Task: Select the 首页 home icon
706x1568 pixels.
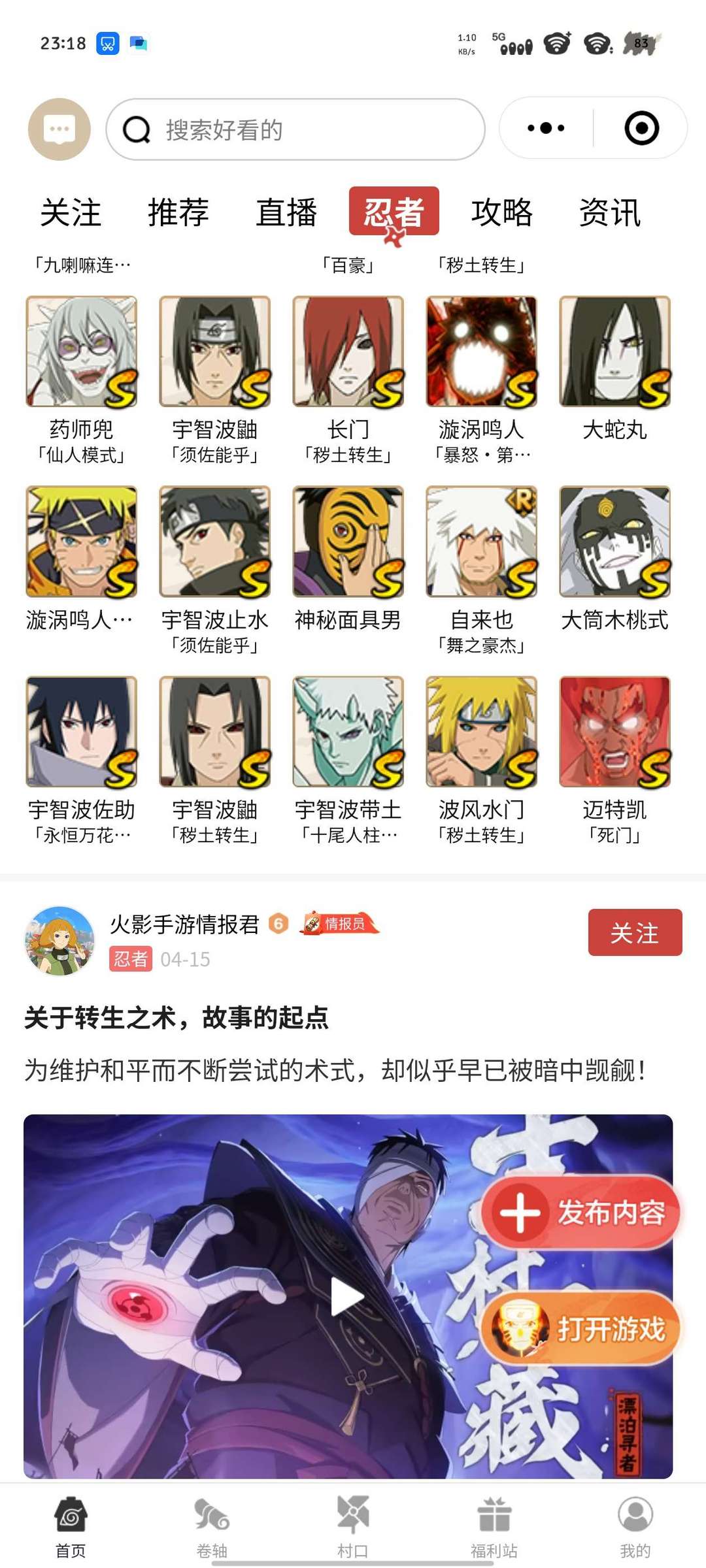Action: 70,1512
